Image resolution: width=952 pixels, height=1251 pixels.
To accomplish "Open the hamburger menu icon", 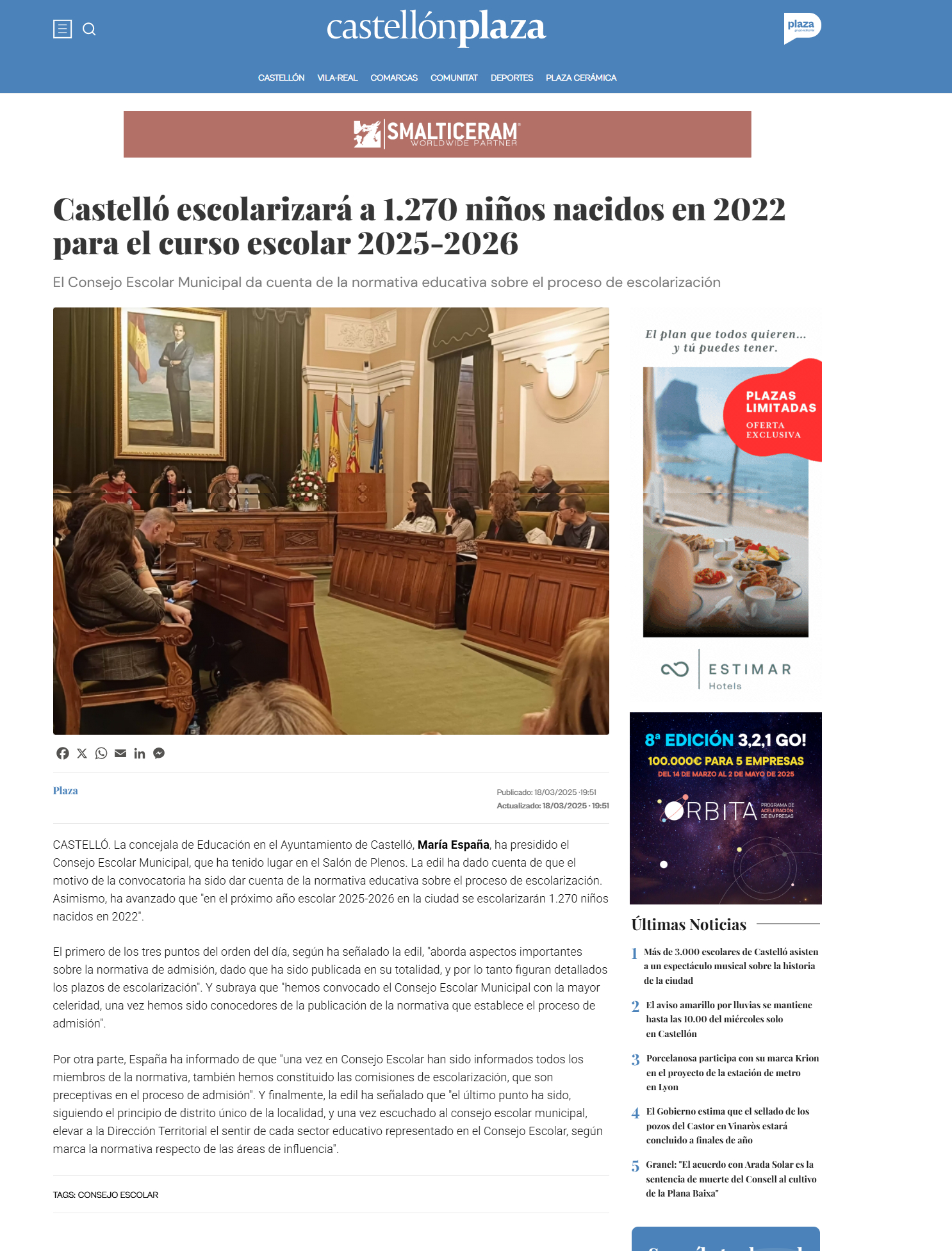I will pos(62,29).
